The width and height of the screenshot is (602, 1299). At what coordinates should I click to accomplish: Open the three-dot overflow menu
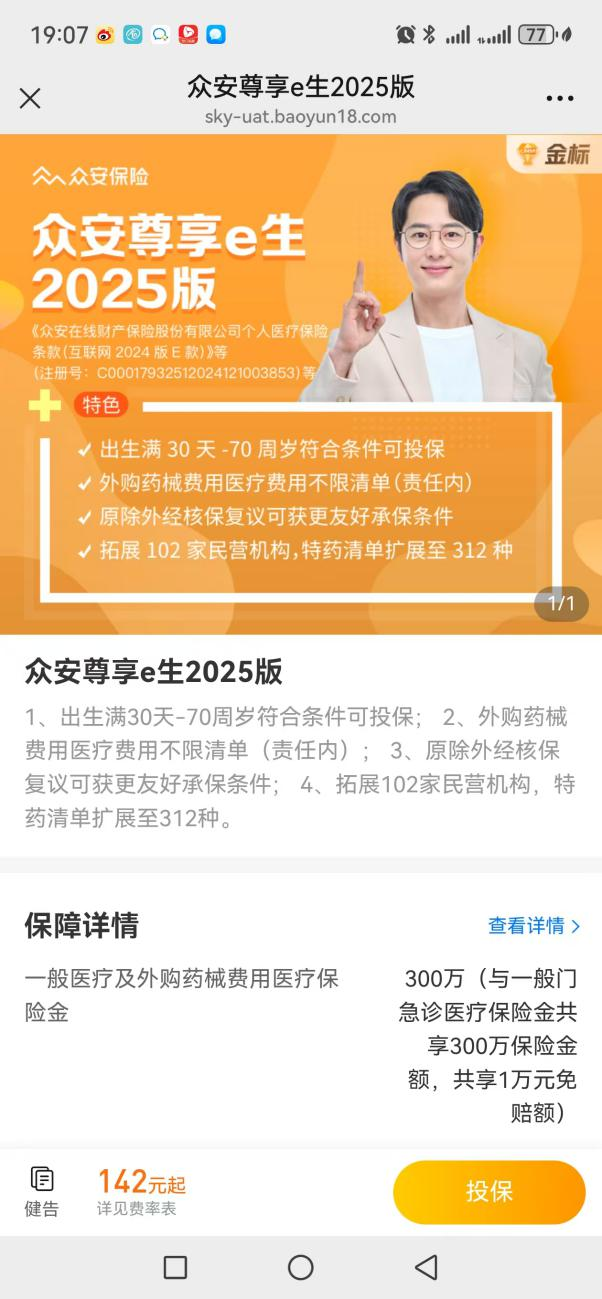coord(560,98)
